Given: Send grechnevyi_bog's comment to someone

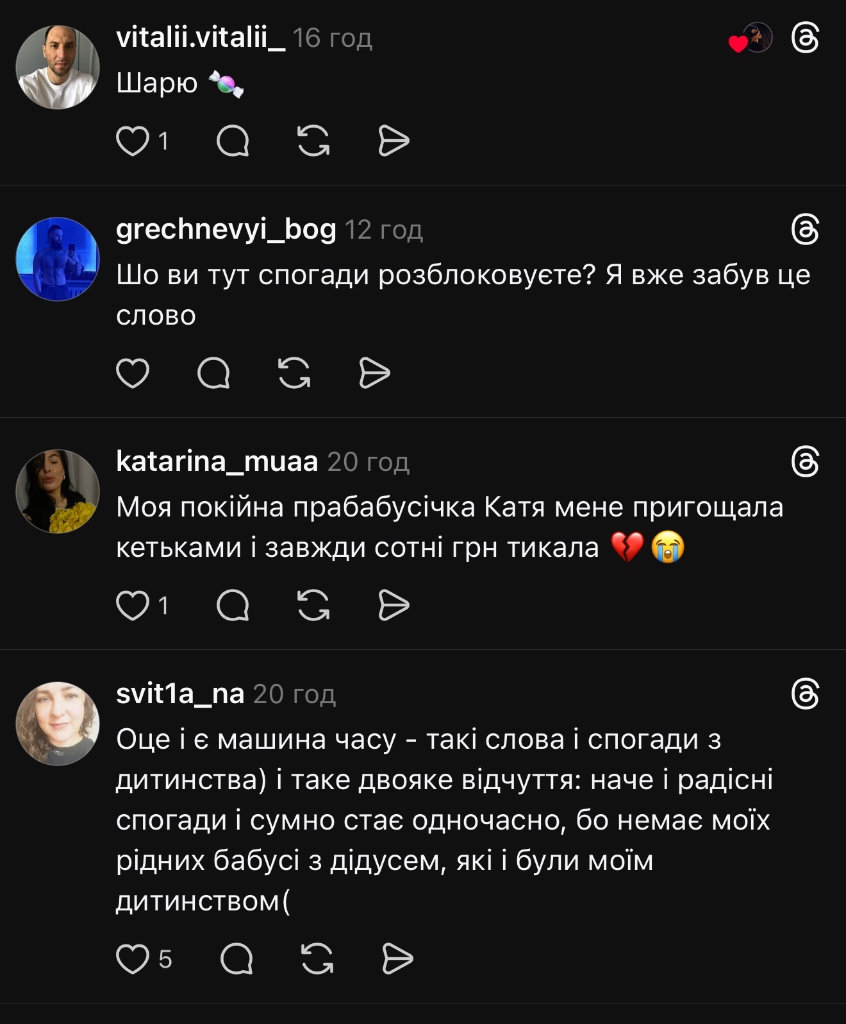Looking at the screenshot, I should (374, 373).
